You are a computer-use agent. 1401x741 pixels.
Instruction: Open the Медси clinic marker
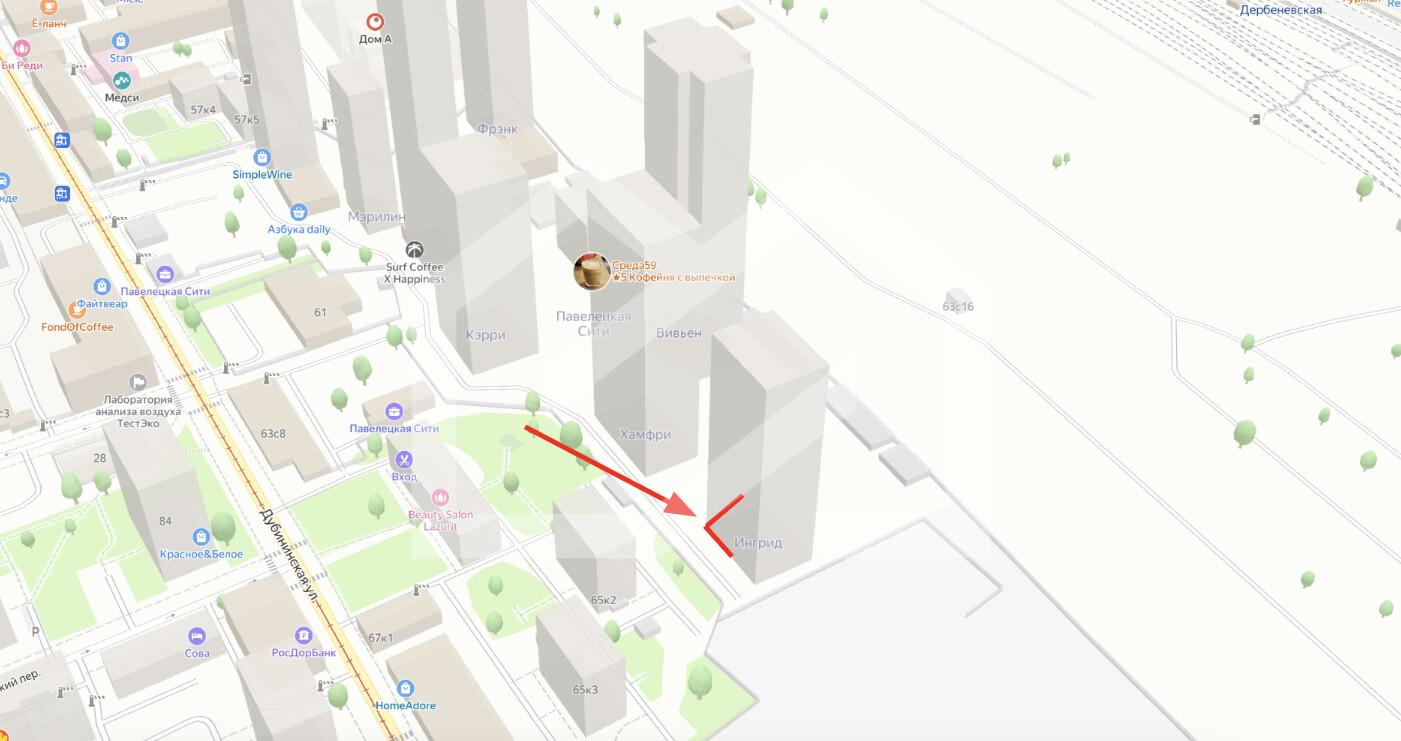pyautogui.click(x=121, y=79)
